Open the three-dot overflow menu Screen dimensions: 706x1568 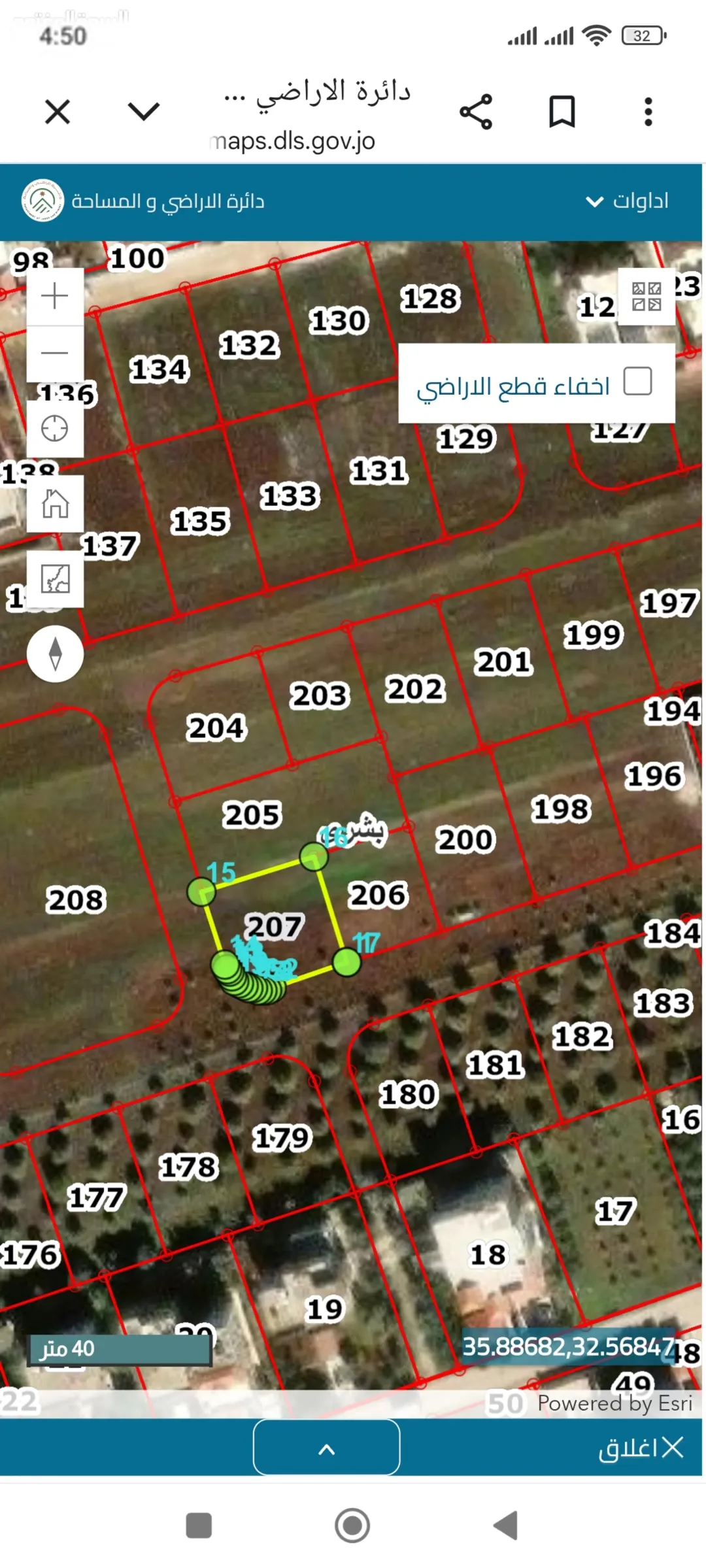pyautogui.click(x=648, y=112)
